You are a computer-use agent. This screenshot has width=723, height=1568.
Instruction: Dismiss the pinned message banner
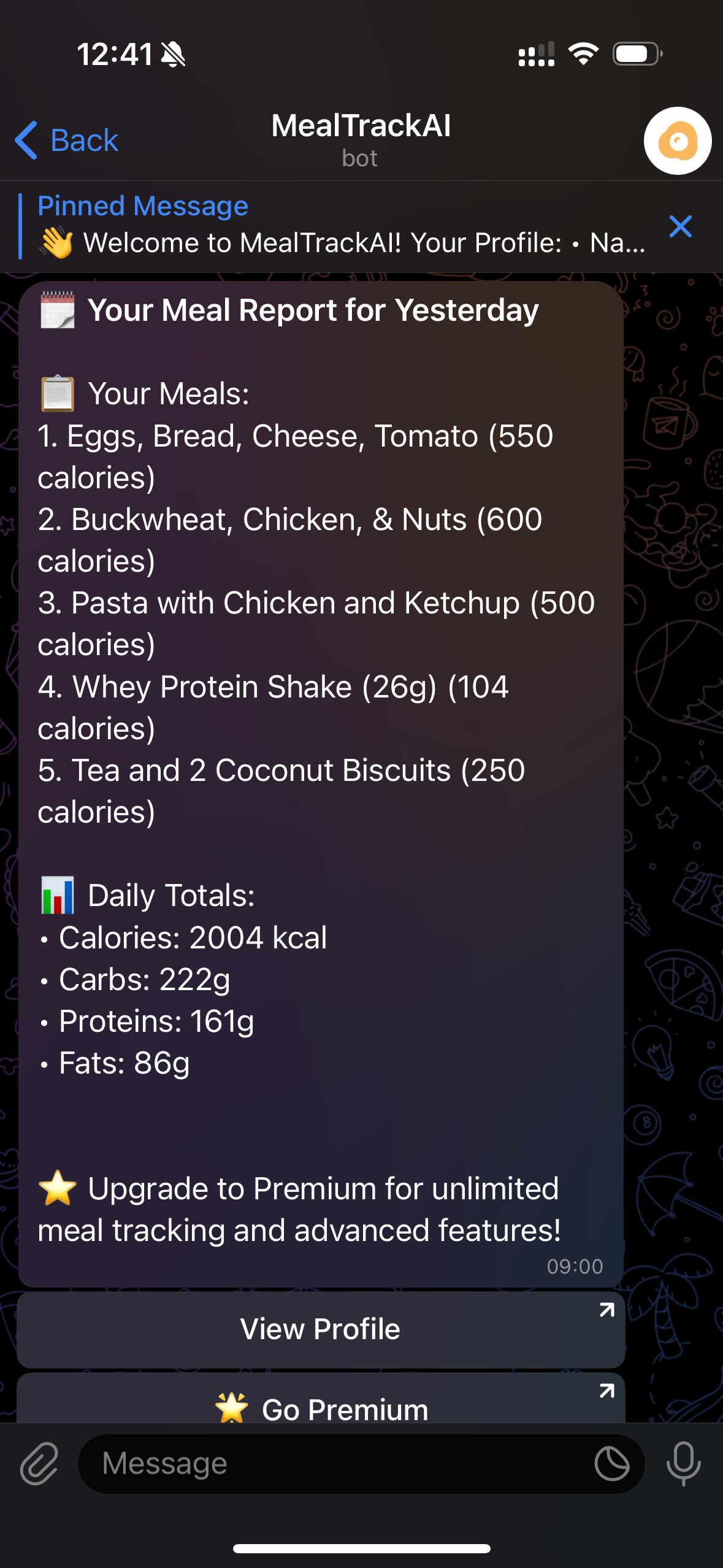coord(681,226)
